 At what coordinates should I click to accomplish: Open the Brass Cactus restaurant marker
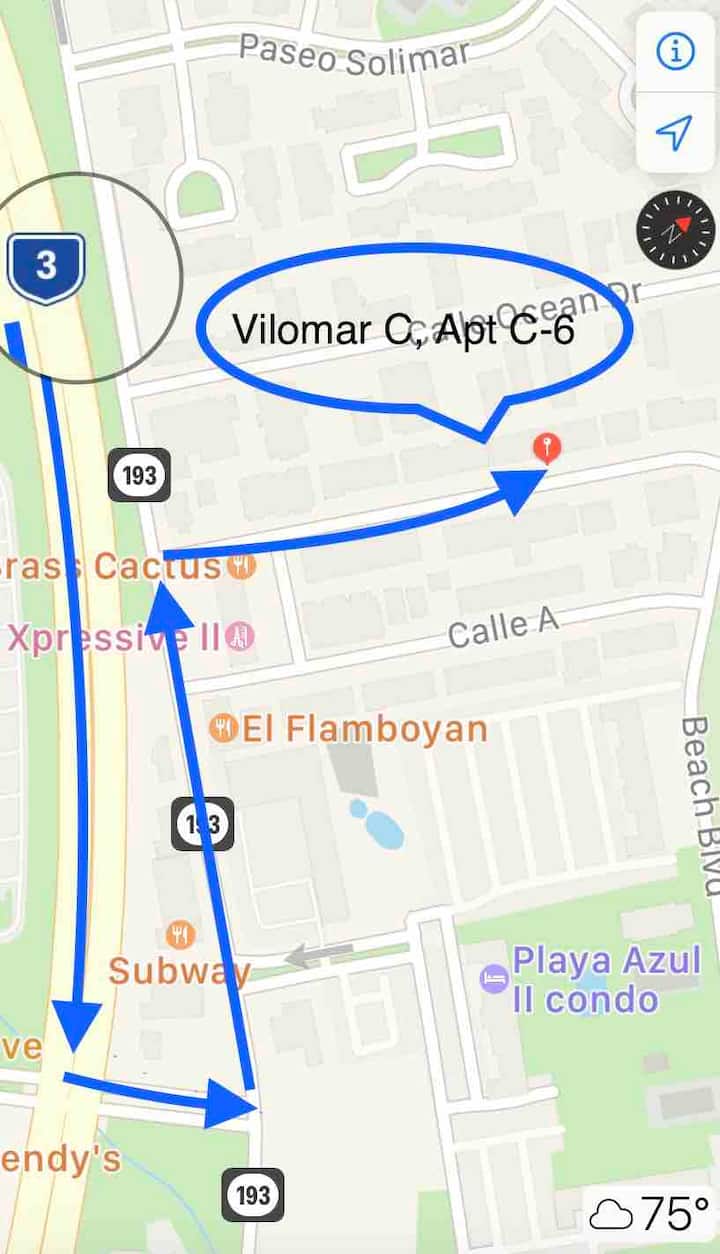[x=242, y=567]
